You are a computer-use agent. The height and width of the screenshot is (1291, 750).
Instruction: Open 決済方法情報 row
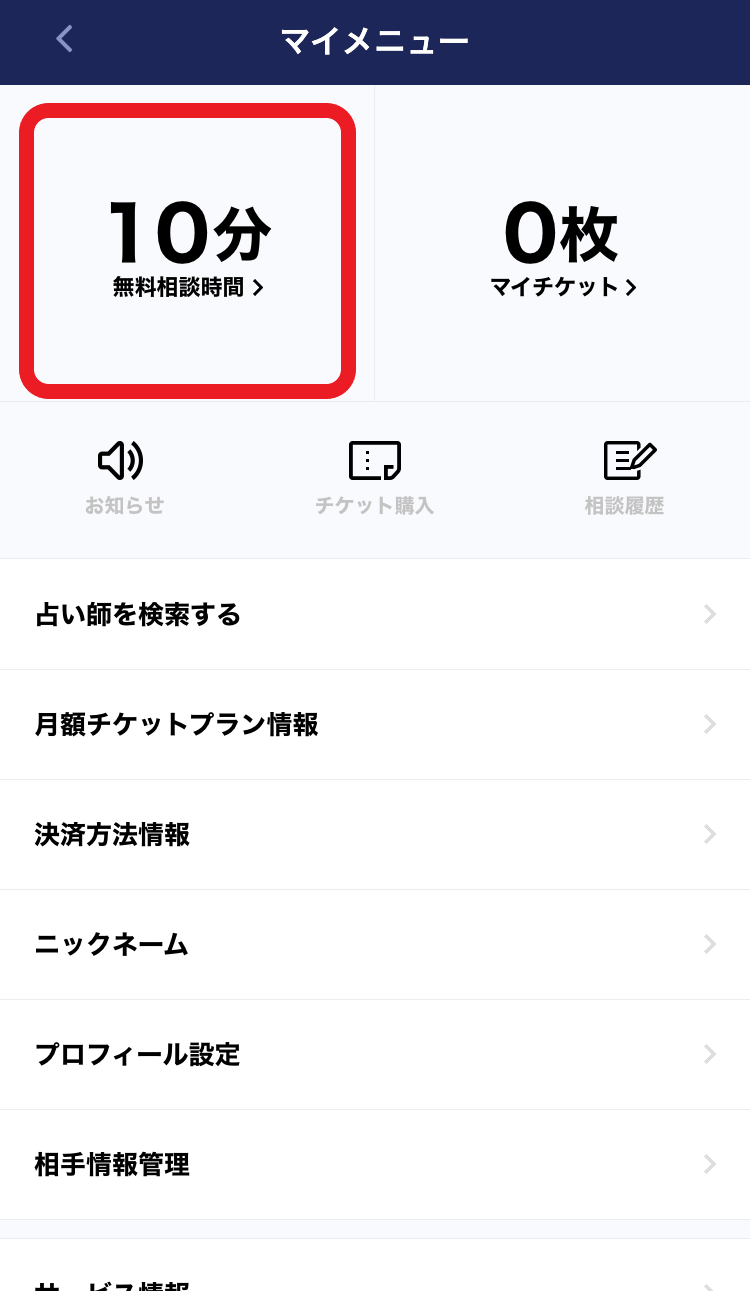pyautogui.click(x=375, y=834)
